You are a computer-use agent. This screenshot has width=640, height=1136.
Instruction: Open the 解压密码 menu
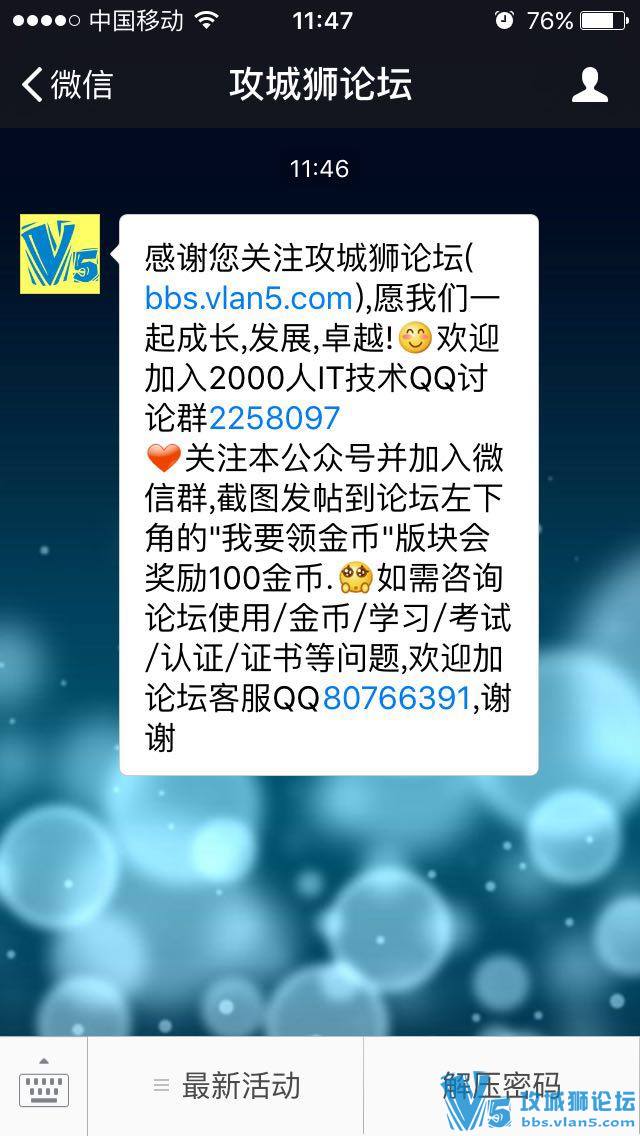[x=500, y=1084]
